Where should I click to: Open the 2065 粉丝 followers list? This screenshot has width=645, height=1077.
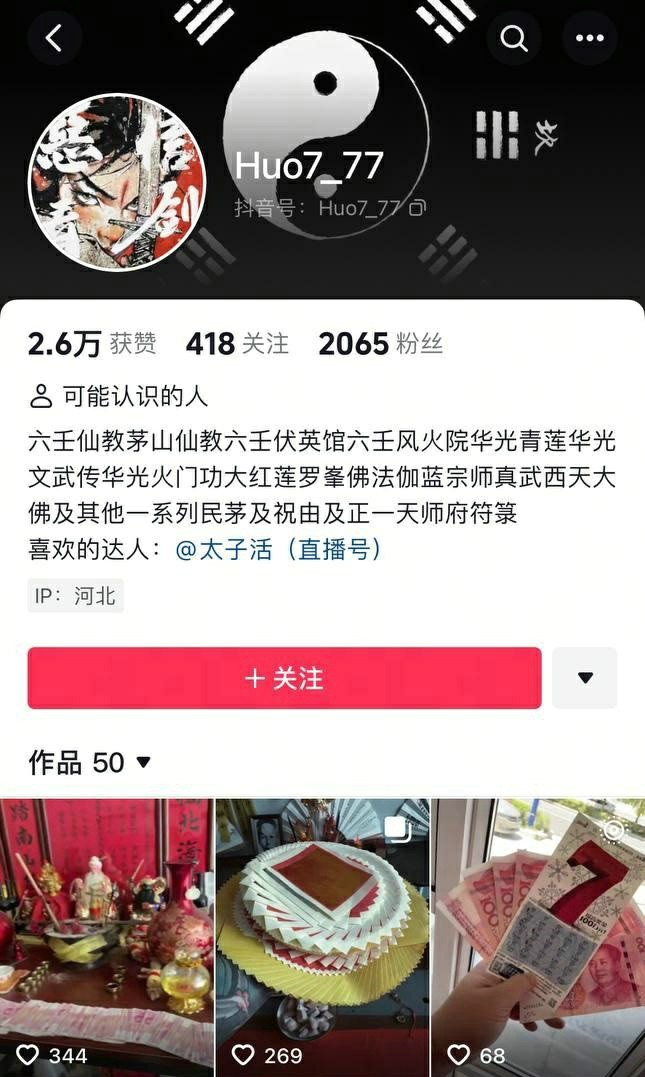pyautogui.click(x=380, y=344)
